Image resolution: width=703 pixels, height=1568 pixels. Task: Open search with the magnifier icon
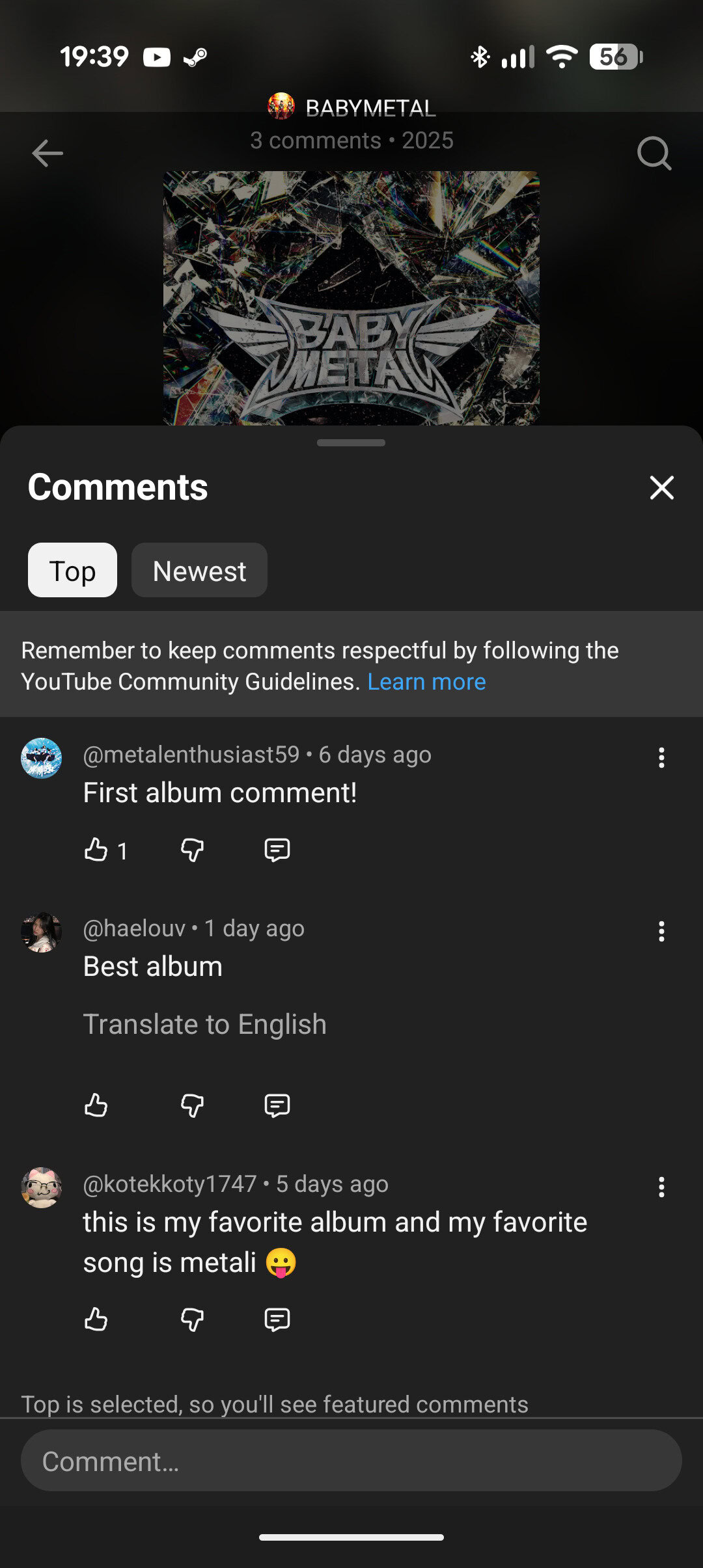click(x=654, y=153)
